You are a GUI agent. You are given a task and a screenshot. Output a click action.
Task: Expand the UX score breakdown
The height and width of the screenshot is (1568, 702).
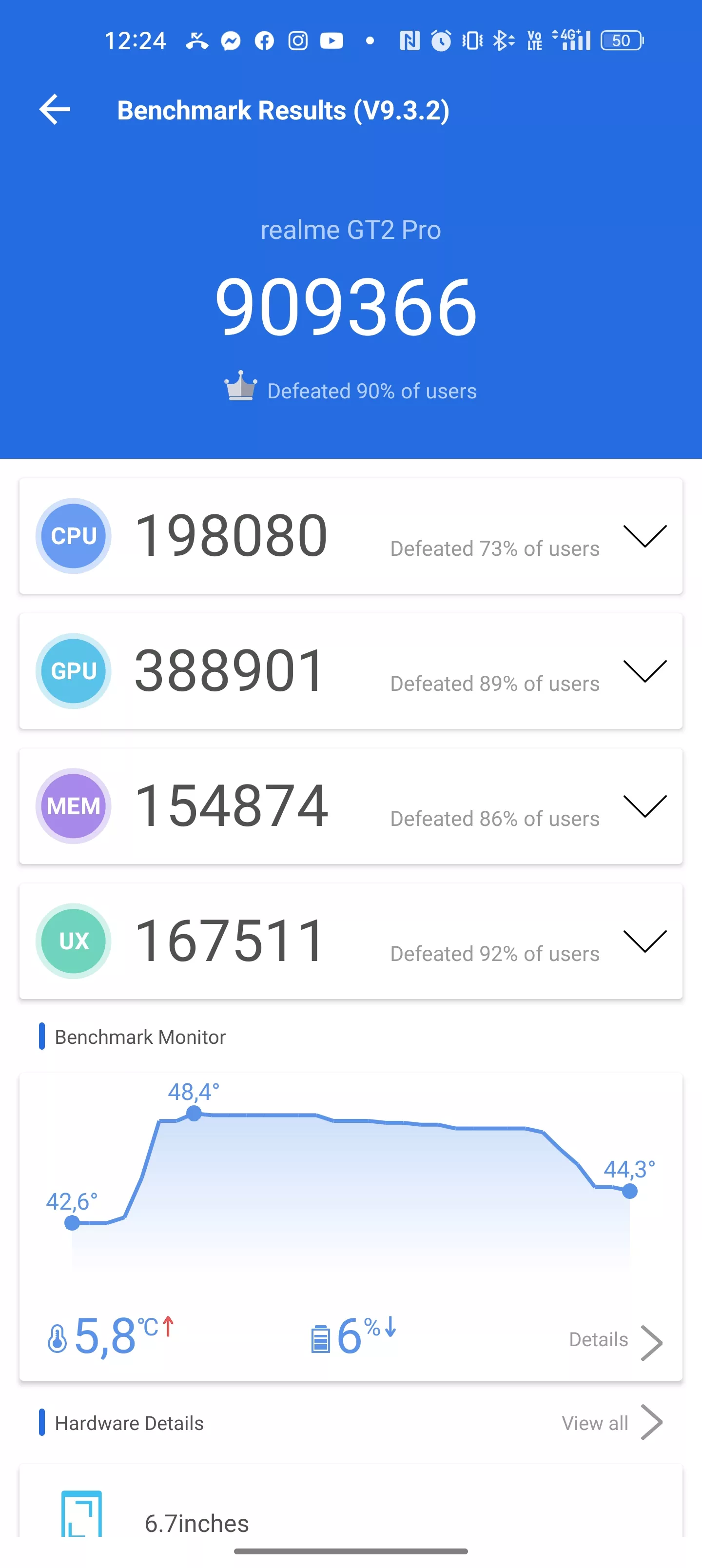pyautogui.click(x=645, y=941)
